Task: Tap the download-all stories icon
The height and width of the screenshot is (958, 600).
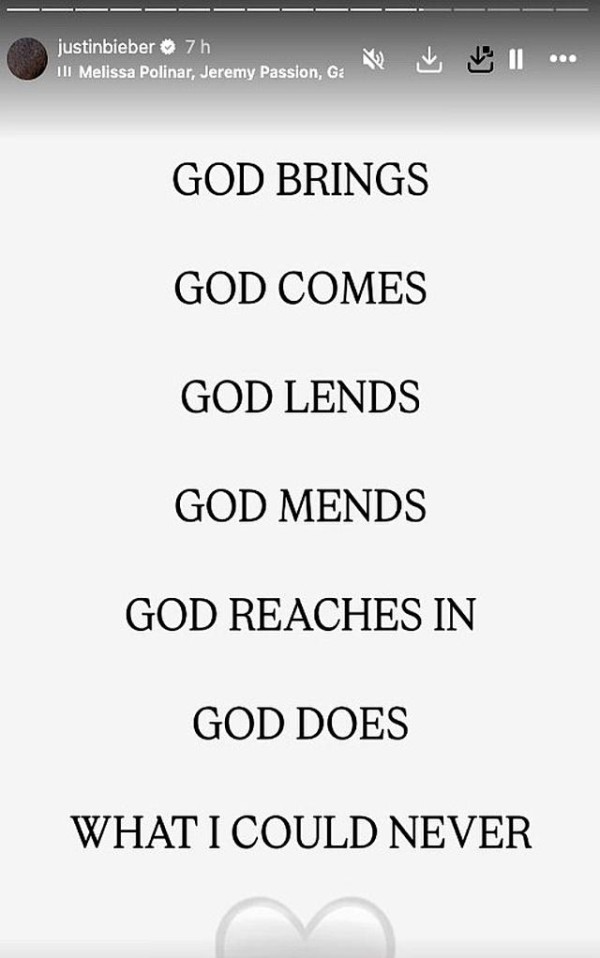Action: [x=480, y=60]
